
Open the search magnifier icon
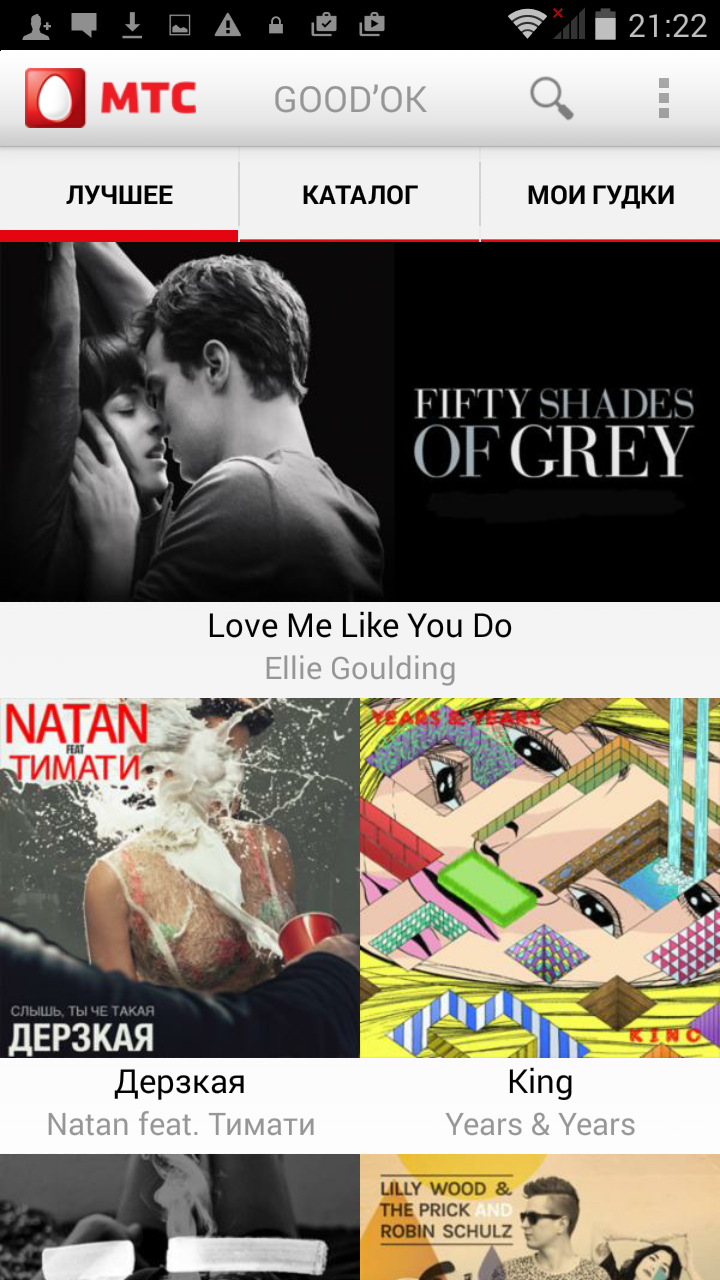click(x=551, y=99)
